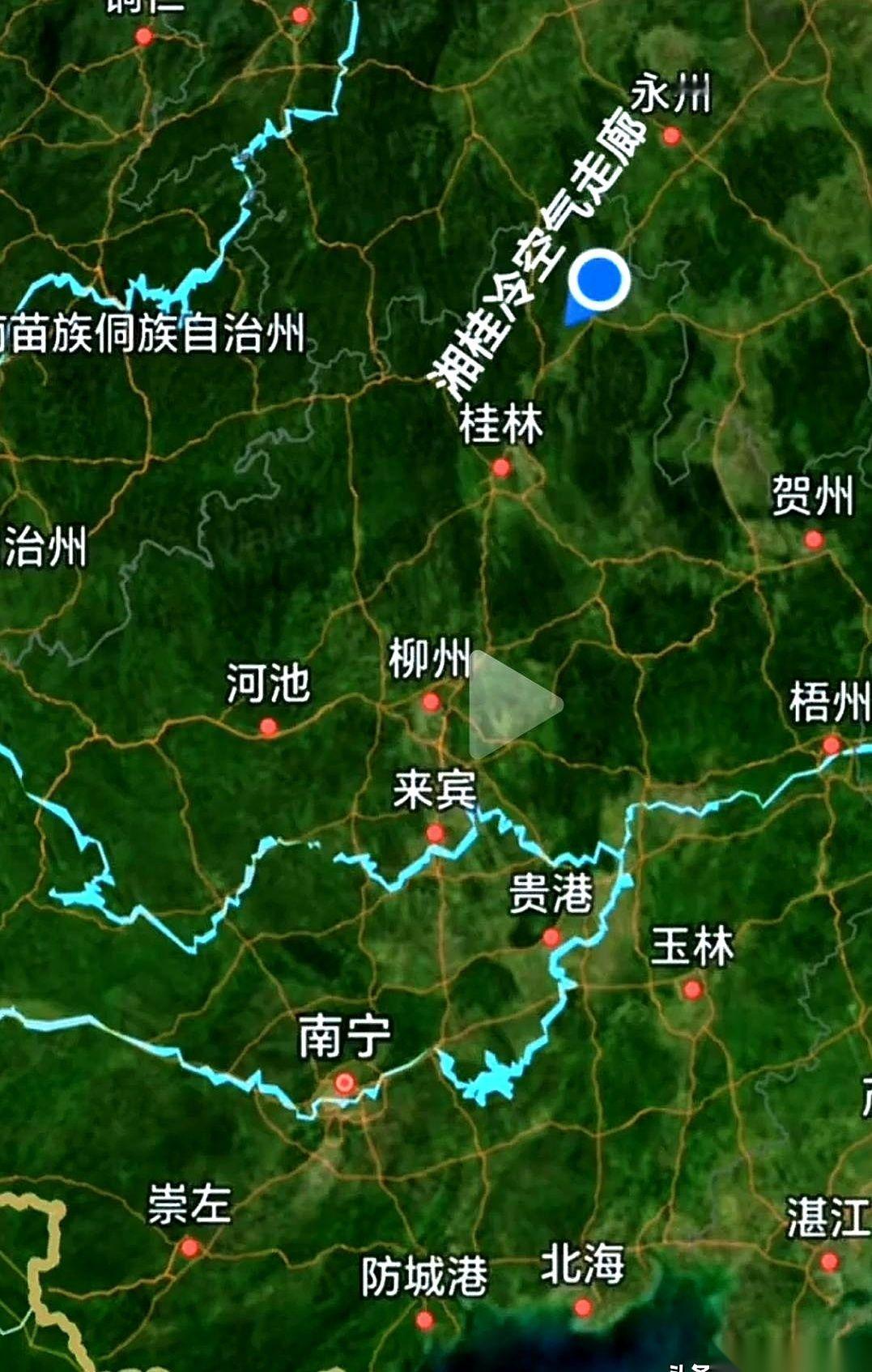This screenshot has height=1372, width=872.
Task: Select the 梧州 city marker dot
Action: (831, 747)
